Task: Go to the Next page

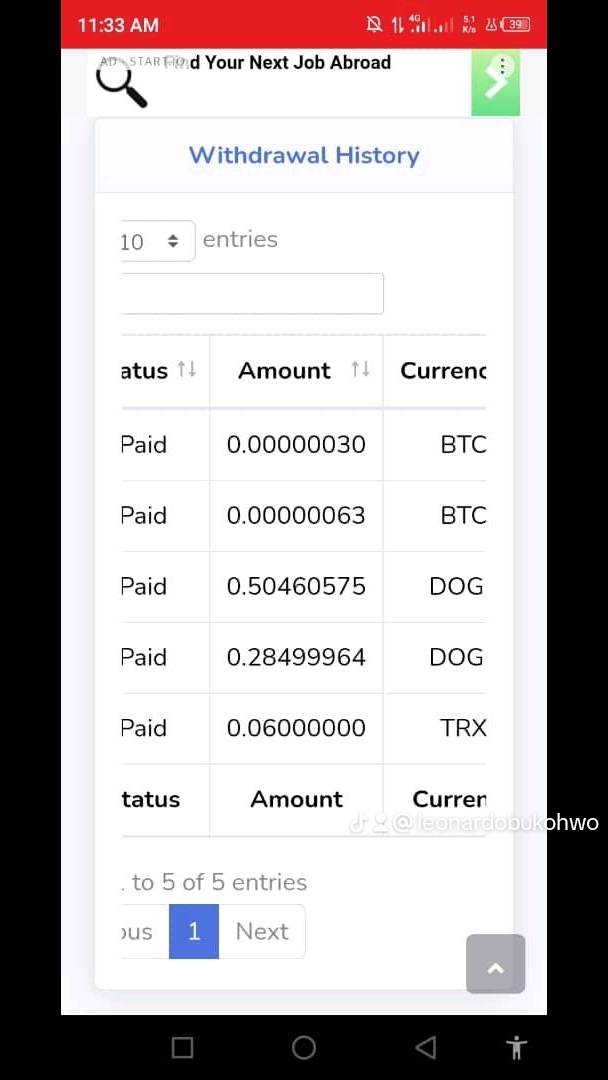Action: point(262,931)
